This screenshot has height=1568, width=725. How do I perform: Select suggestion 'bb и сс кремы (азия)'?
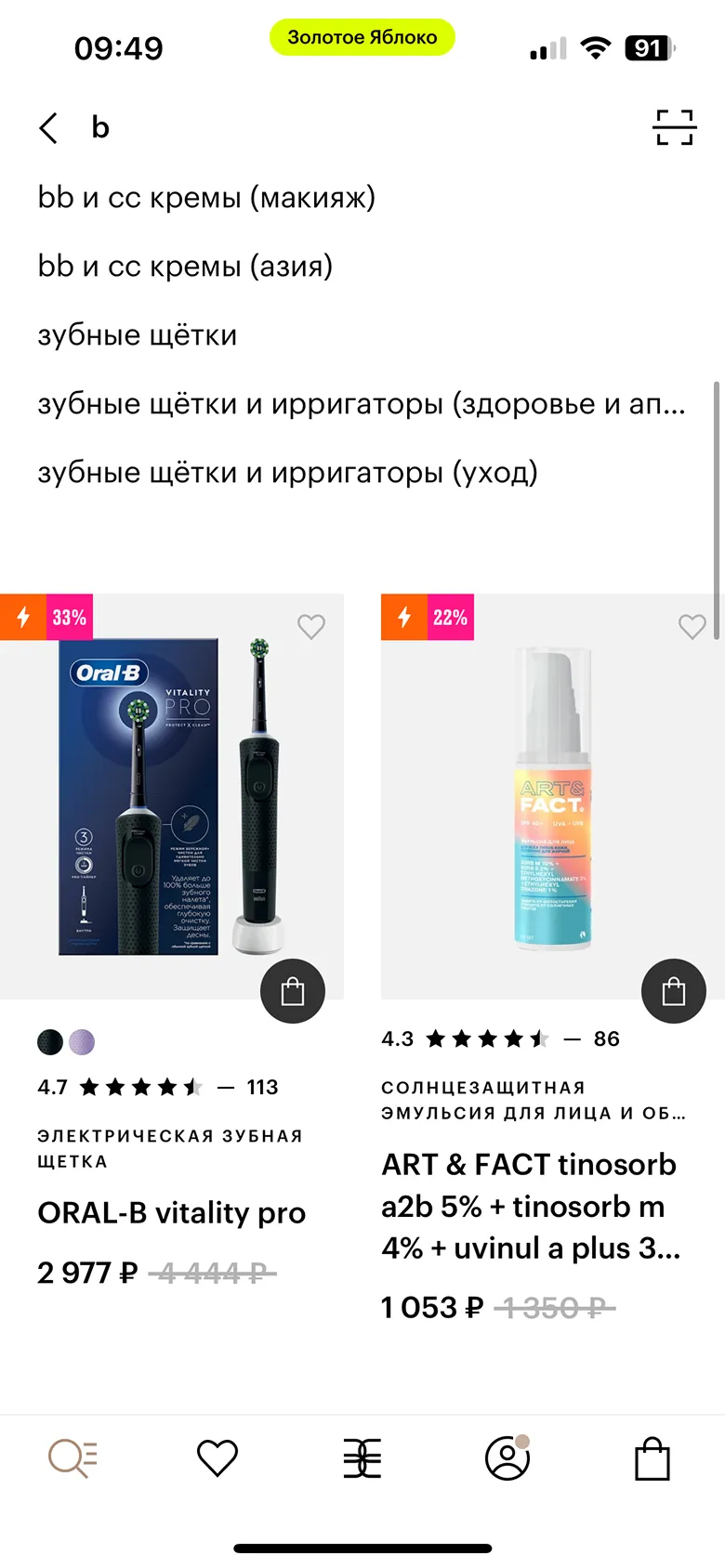click(x=185, y=267)
